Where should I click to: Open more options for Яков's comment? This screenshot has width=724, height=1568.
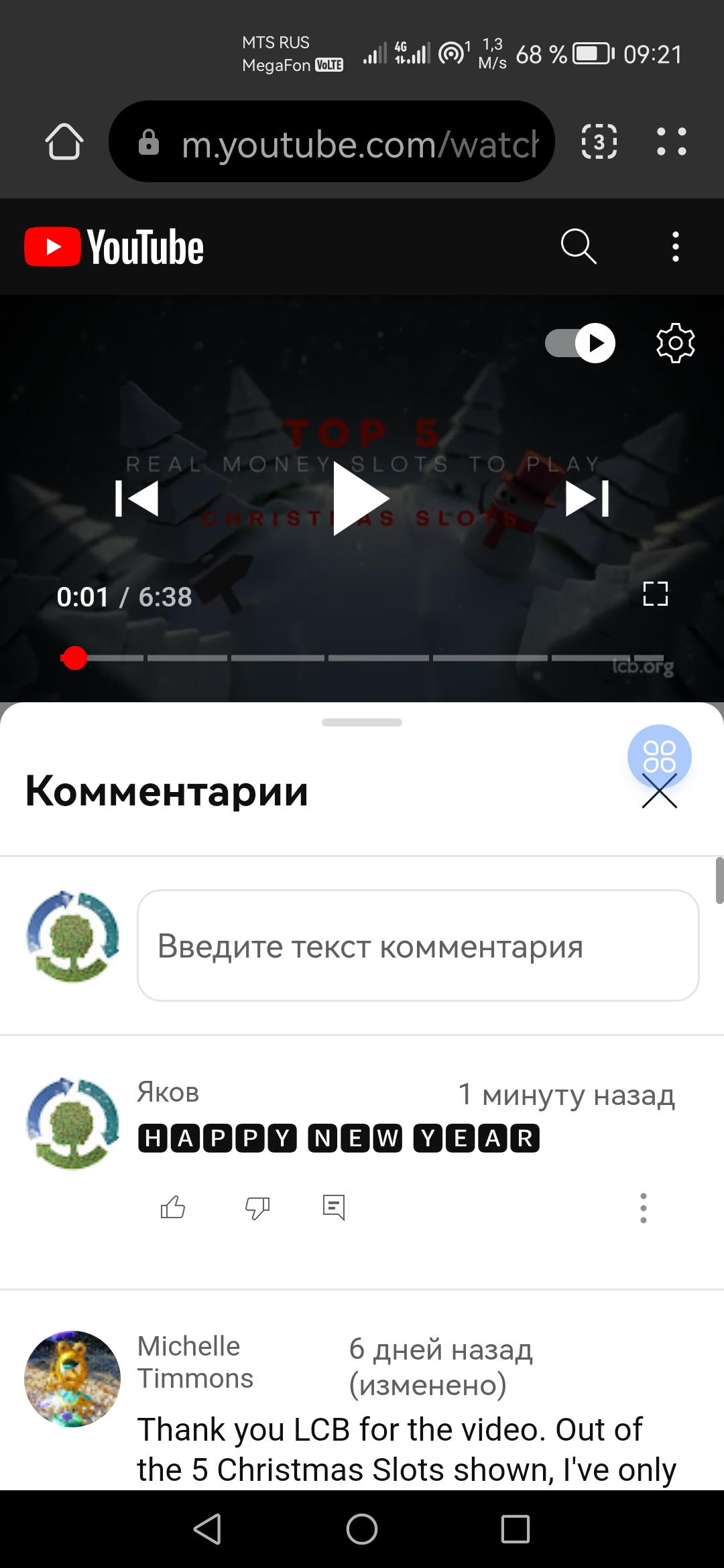643,1207
